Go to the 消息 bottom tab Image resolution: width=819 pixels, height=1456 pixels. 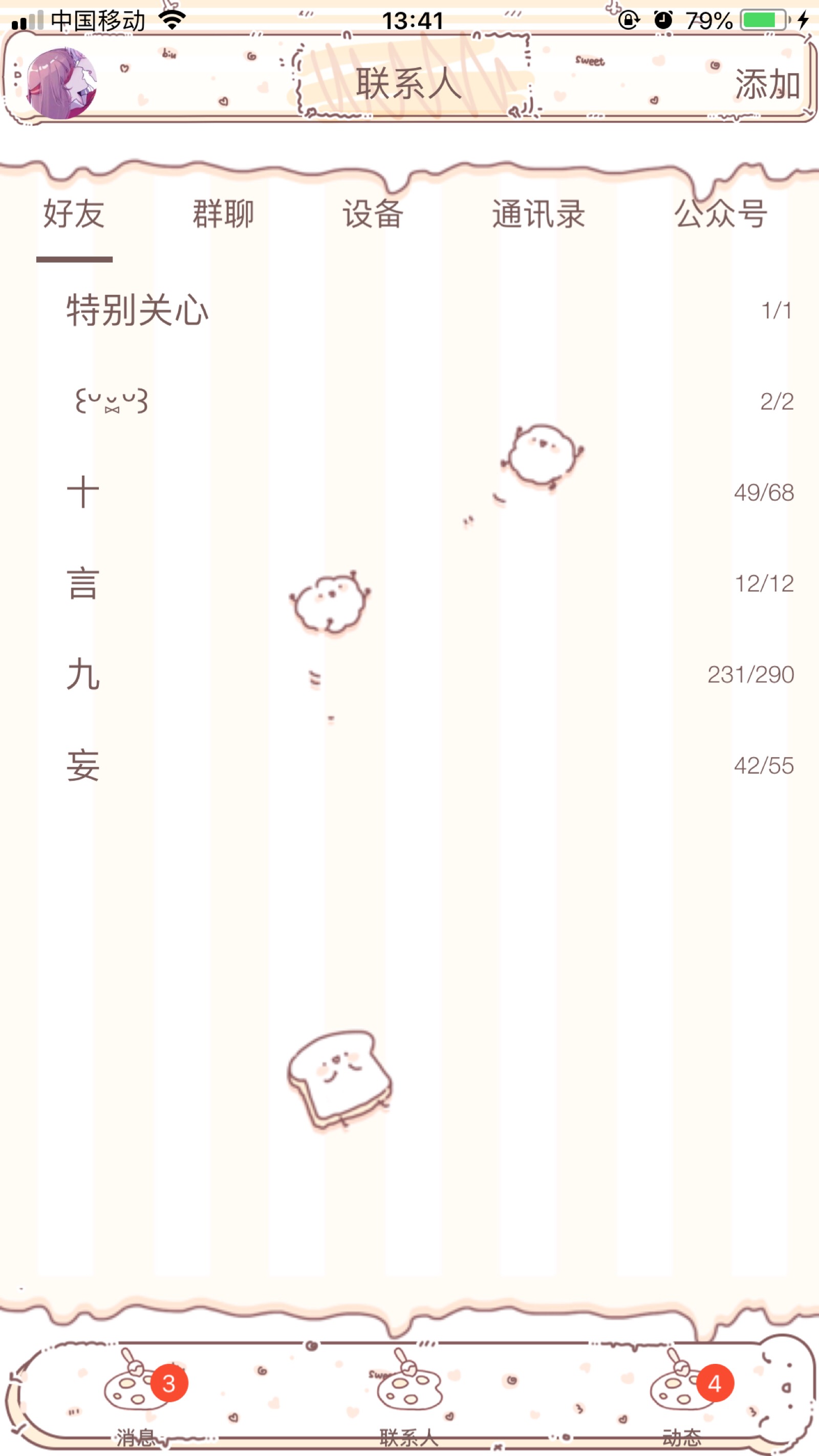(x=136, y=1395)
